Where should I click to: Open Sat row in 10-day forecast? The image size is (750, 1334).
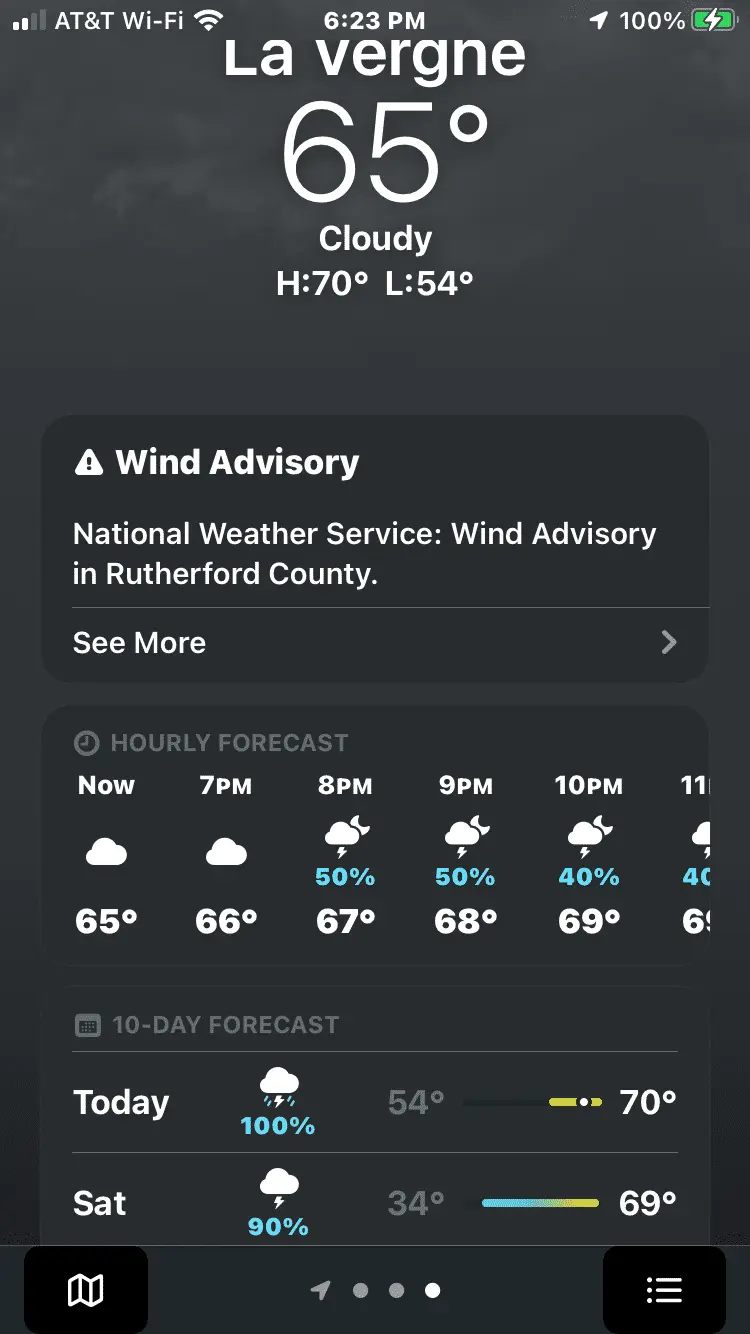pyautogui.click(x=374, y=1202)
